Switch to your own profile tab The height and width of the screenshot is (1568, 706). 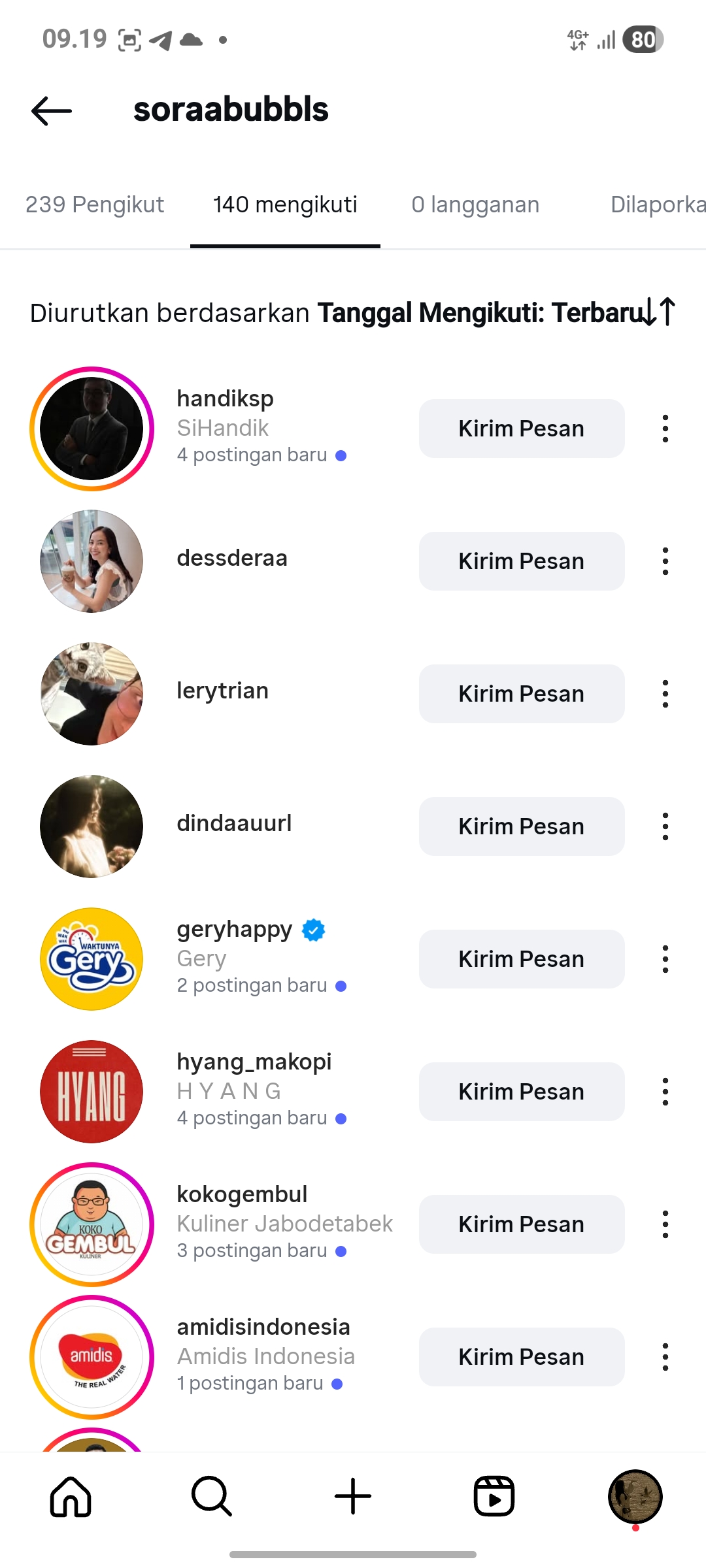(635, 1496)
